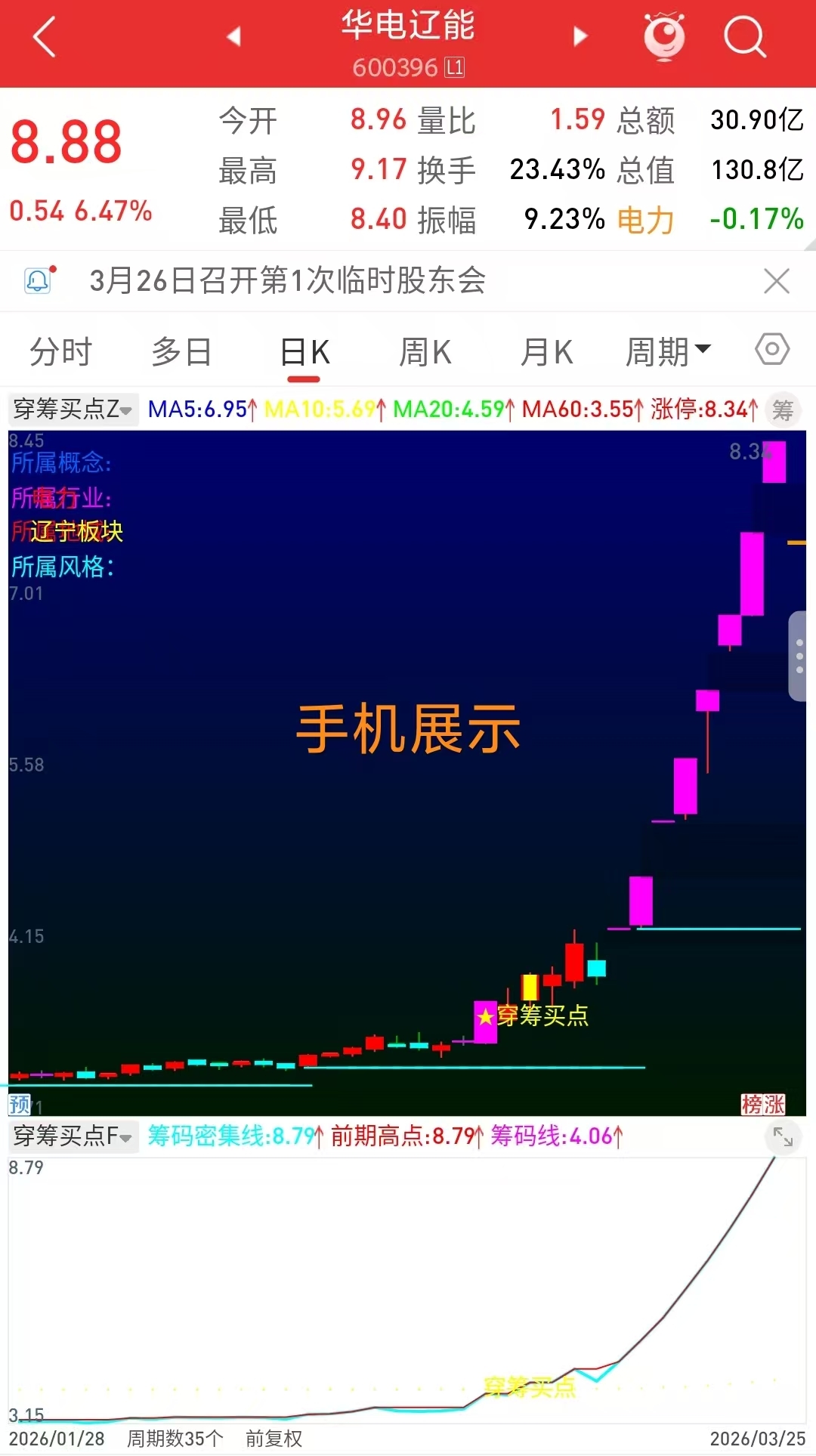Select the 日K chart tab

pos(305,352)
